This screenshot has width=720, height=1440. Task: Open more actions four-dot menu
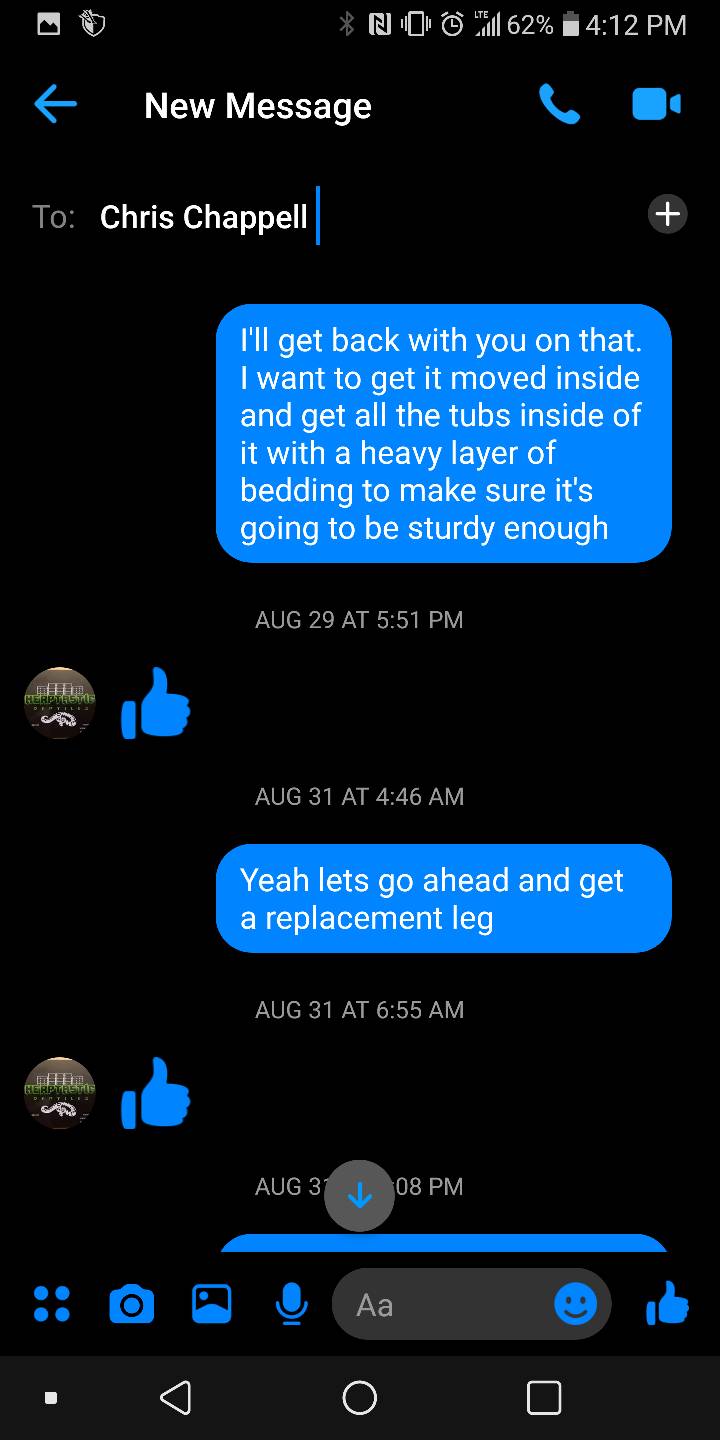[x=51, y=1304]
